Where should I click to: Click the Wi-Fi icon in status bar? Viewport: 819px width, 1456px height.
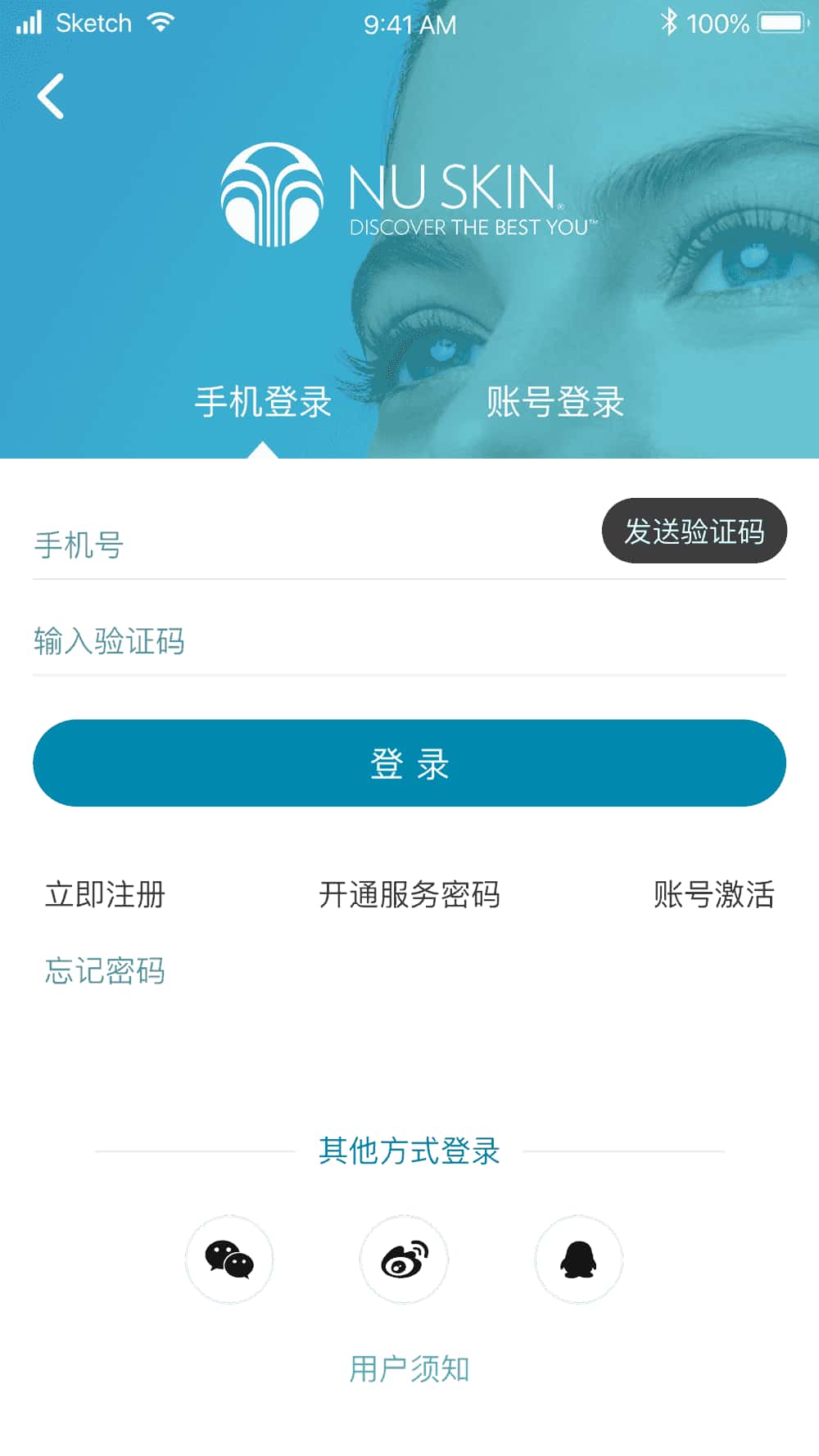161,22
